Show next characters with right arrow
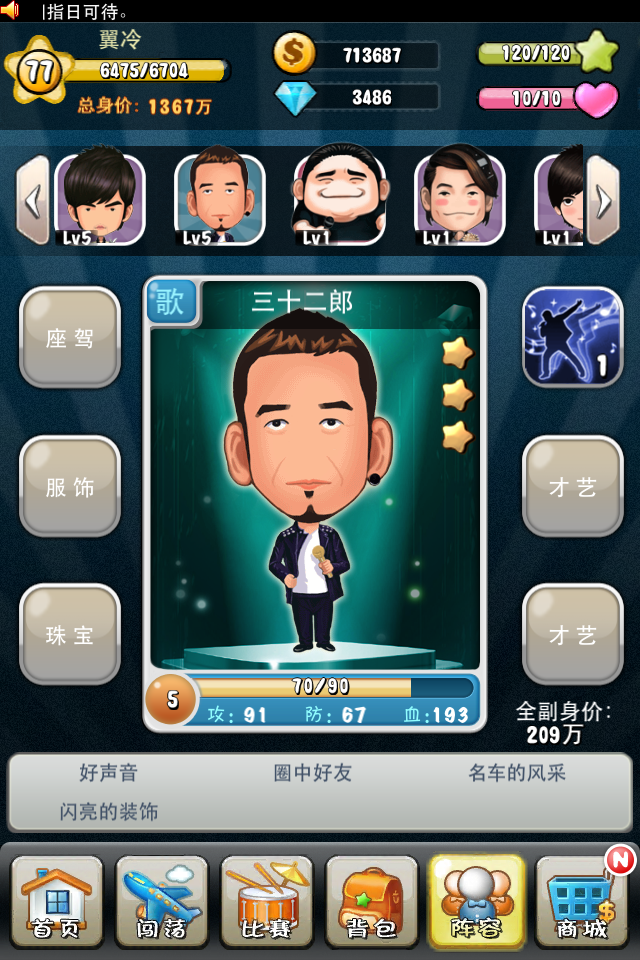The width and height of the screenshot is (640, 960). [603, 201]
